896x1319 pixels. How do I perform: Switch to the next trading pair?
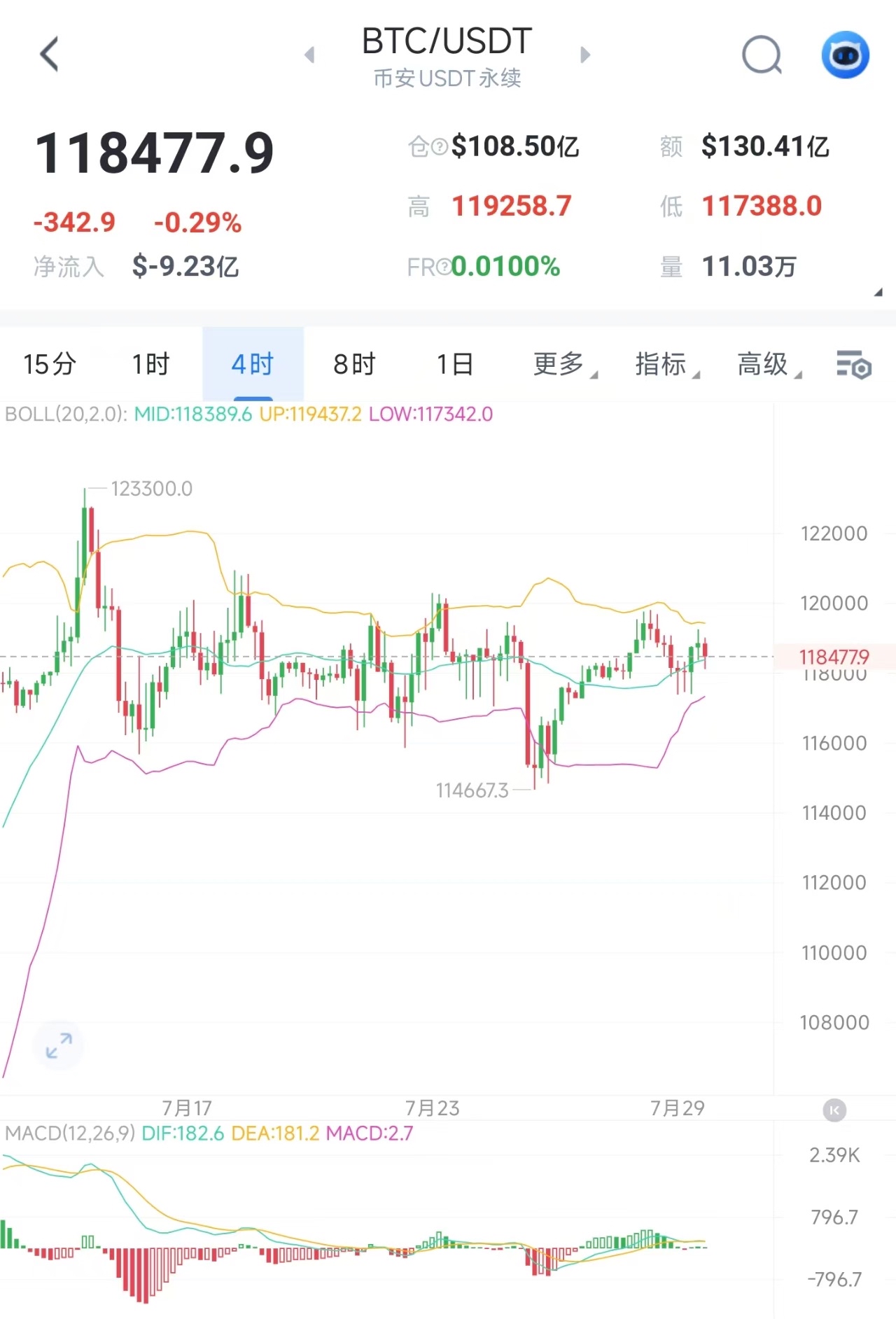click(585, 55)
